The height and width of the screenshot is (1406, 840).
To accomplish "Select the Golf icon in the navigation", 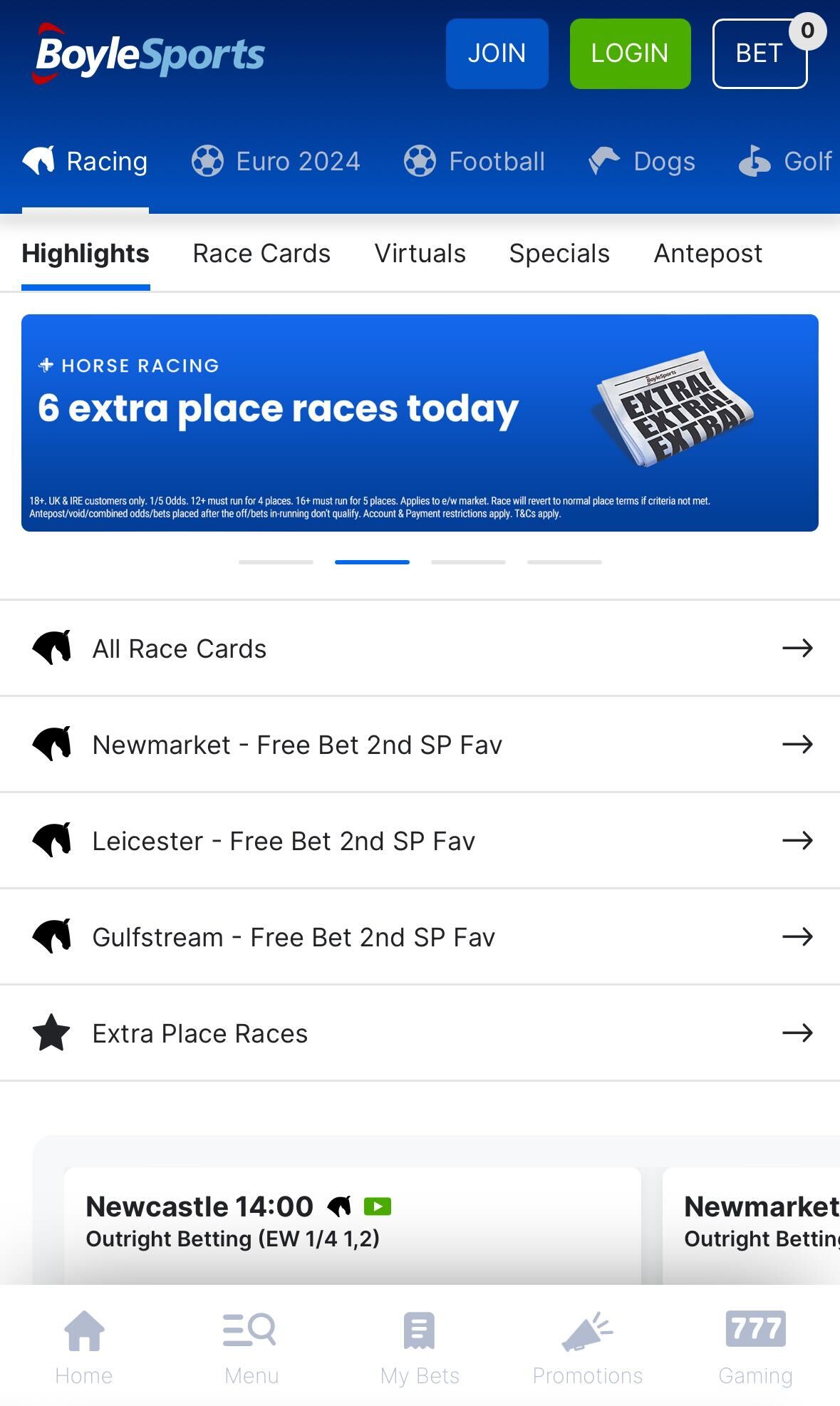I will pos(755,161).
